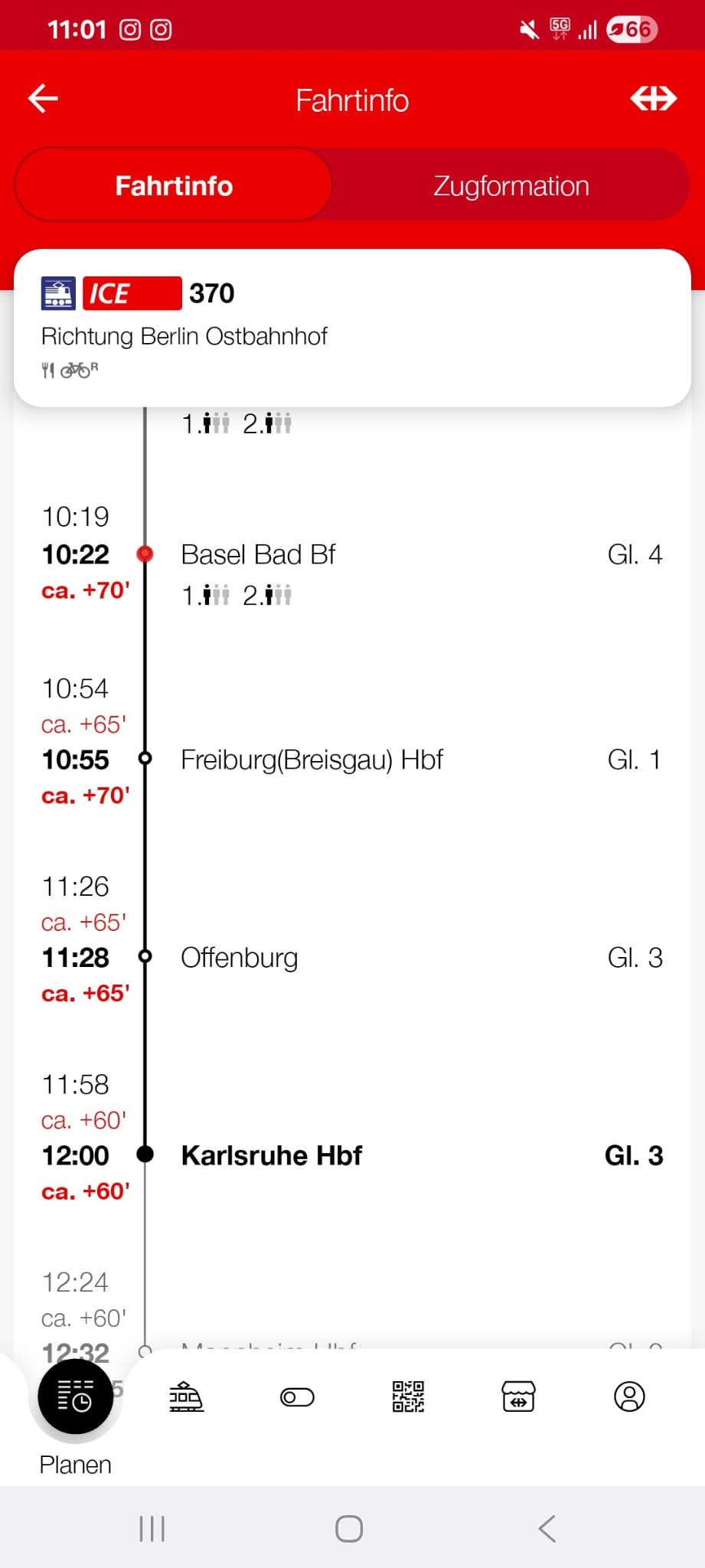Open the Karlsruhe Hbf stop details
Screen dimensions: 705x1568
[271, 1155]
